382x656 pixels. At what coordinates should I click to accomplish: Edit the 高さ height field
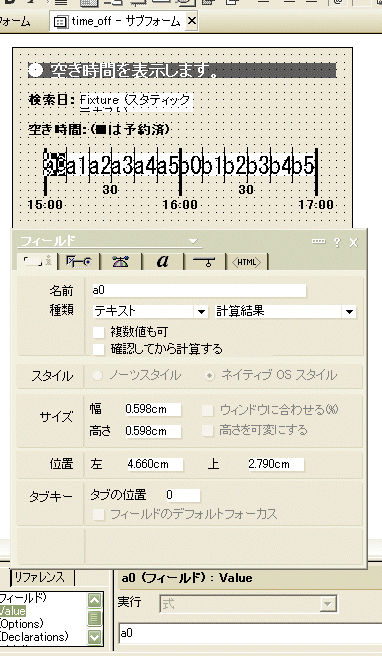pyautogui.click(x=153, y=431)
